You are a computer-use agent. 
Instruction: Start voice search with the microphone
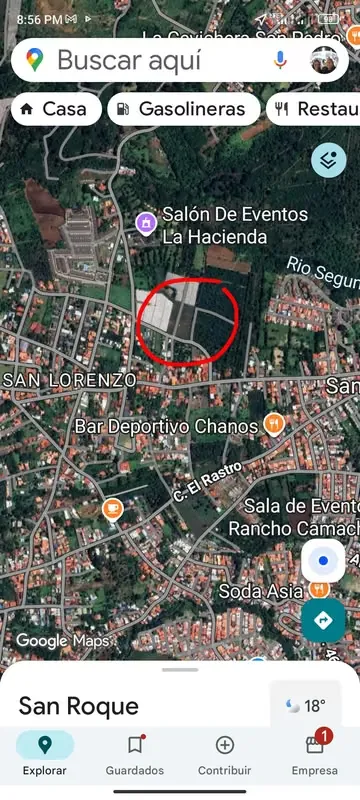point(280,60)
